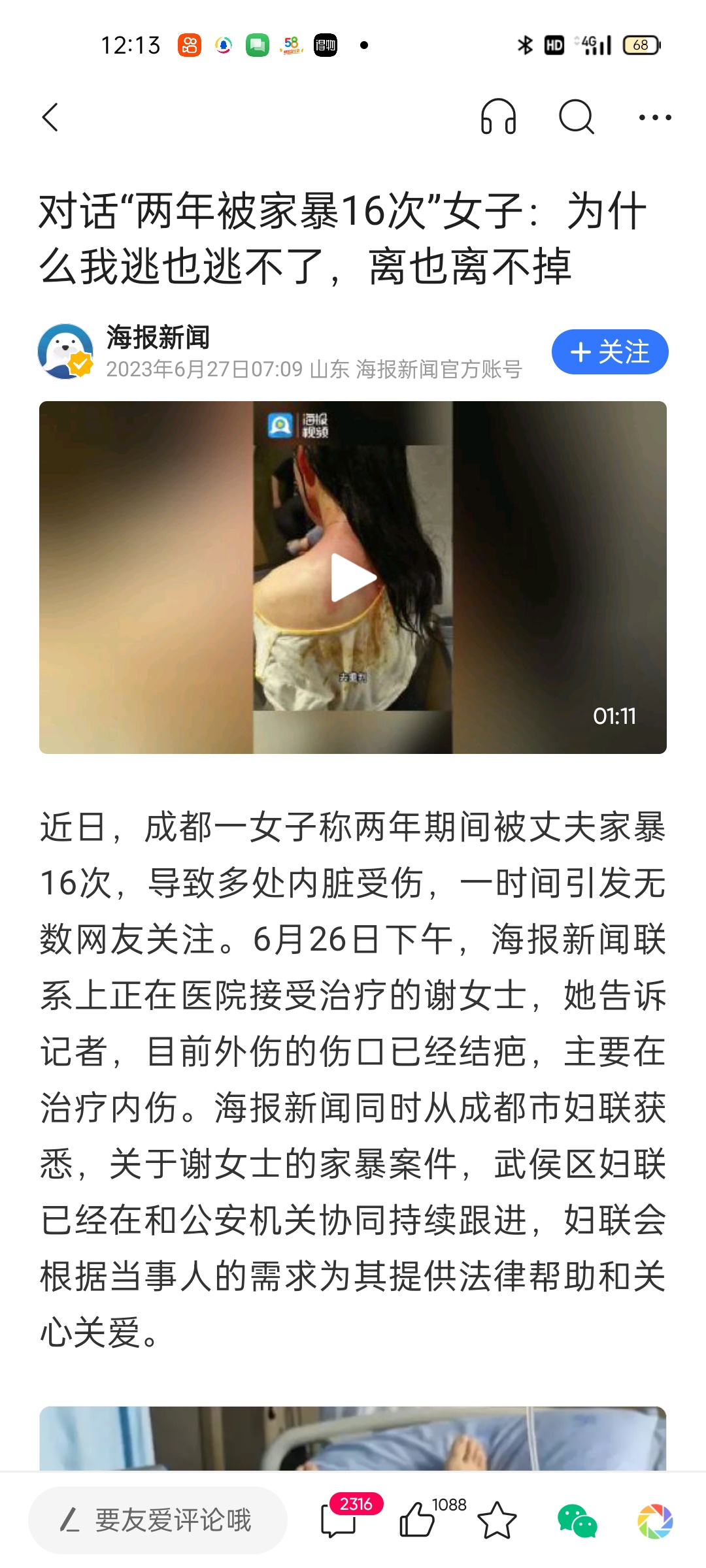The width and height of the screenshot is (706, 1568).
Task: Go back to the previous page
Action: pyautogui.click(x=50, y=118)
